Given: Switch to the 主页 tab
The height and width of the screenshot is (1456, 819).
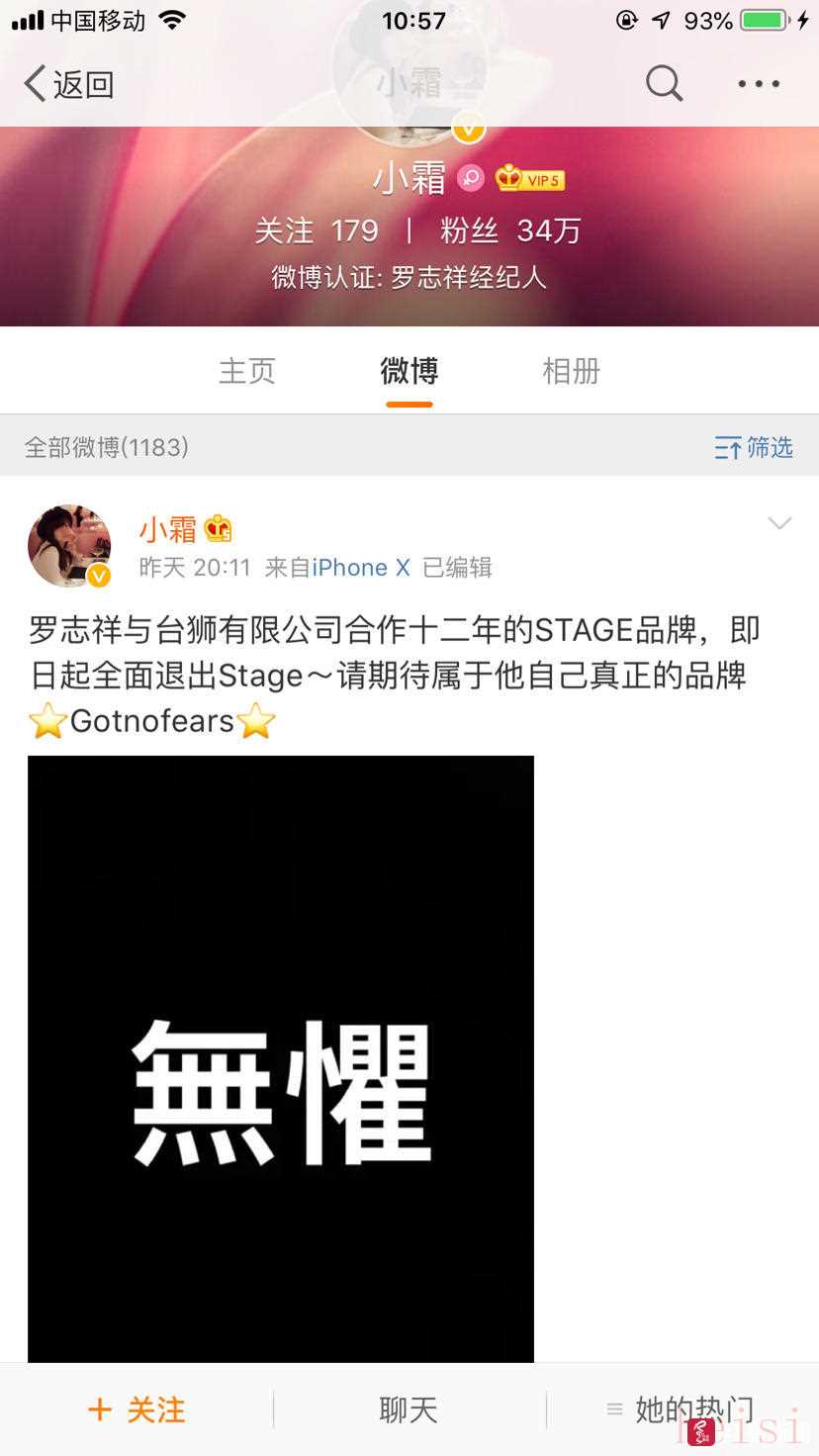Looking at the screenshot, I should (x=246, y=371).
